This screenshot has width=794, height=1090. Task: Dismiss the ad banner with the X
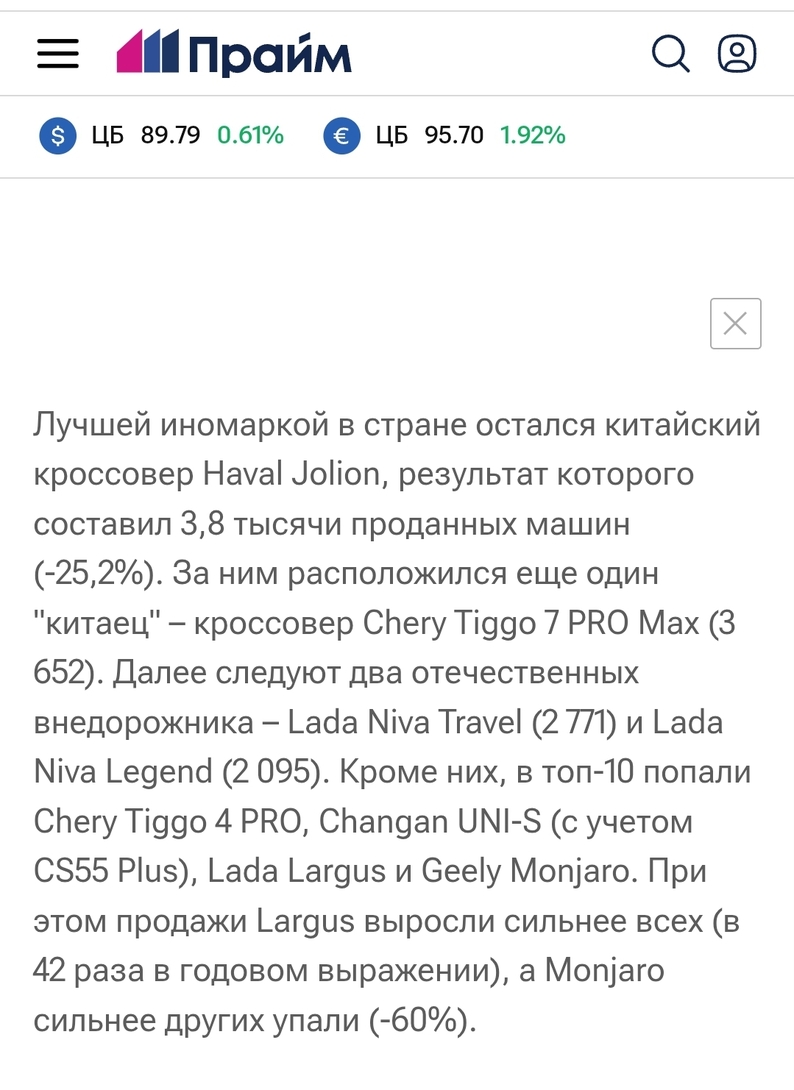pyautogui.click(x=735, y=324)
